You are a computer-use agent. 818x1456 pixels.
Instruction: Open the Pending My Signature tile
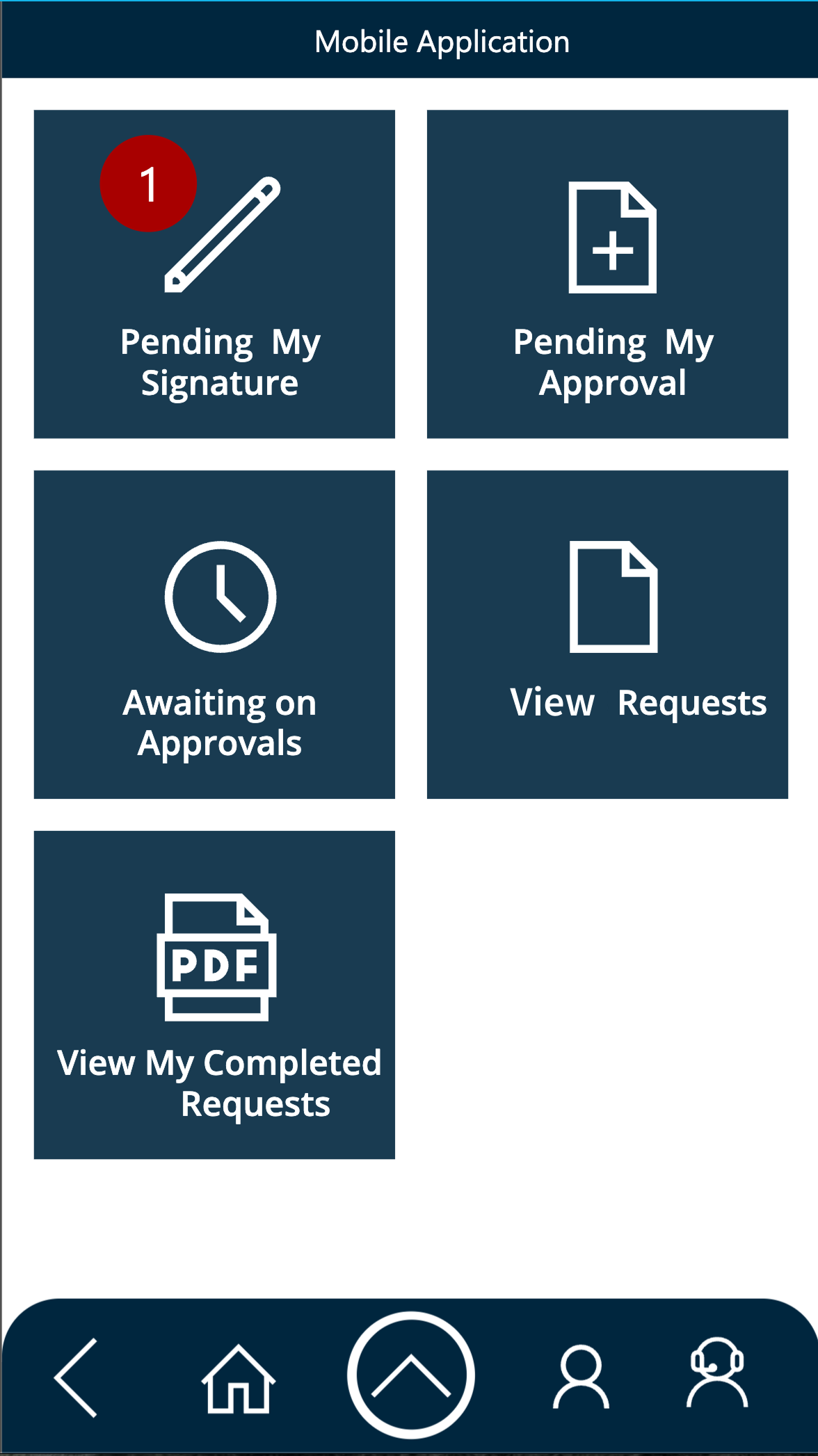coord(214,274)
